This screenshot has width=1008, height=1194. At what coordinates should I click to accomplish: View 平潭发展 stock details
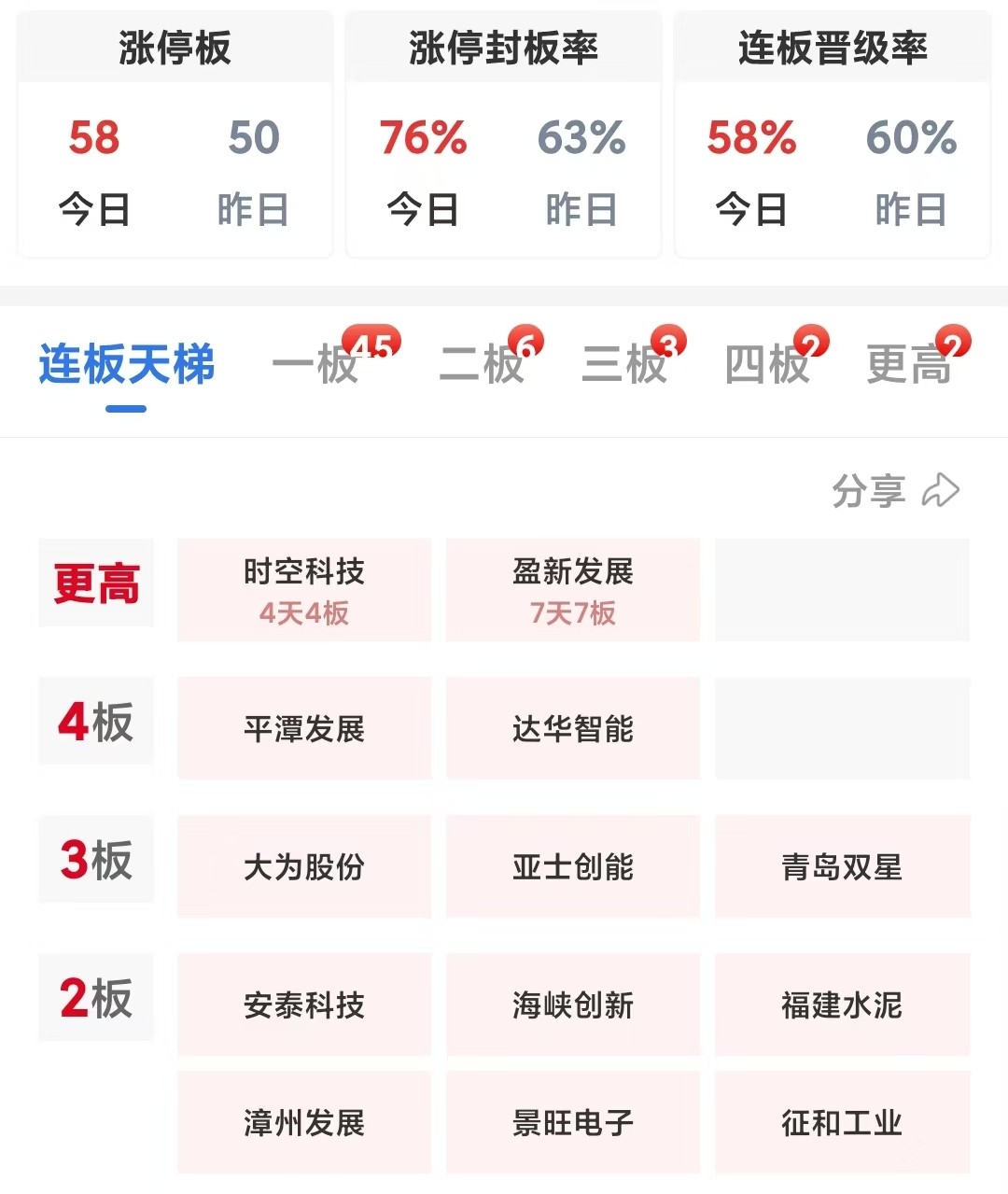point(304,728)
